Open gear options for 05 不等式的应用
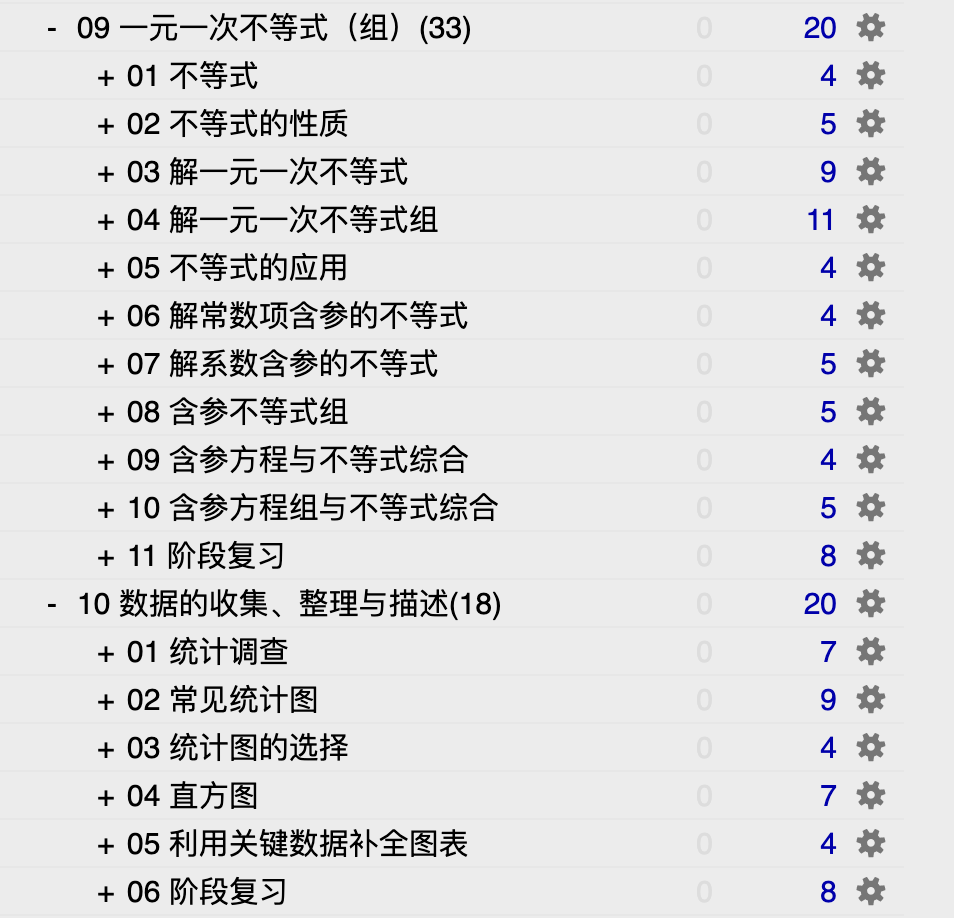954x918 pixels. (x=871, y=268)
